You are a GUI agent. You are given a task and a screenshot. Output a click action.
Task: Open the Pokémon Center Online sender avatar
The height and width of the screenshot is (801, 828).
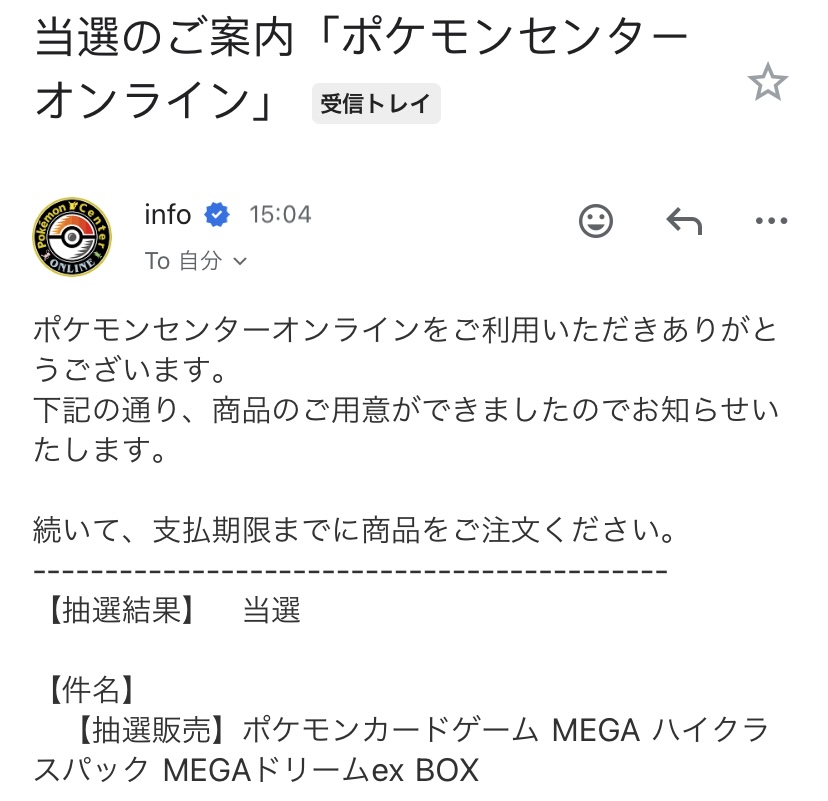pos(72,237)
